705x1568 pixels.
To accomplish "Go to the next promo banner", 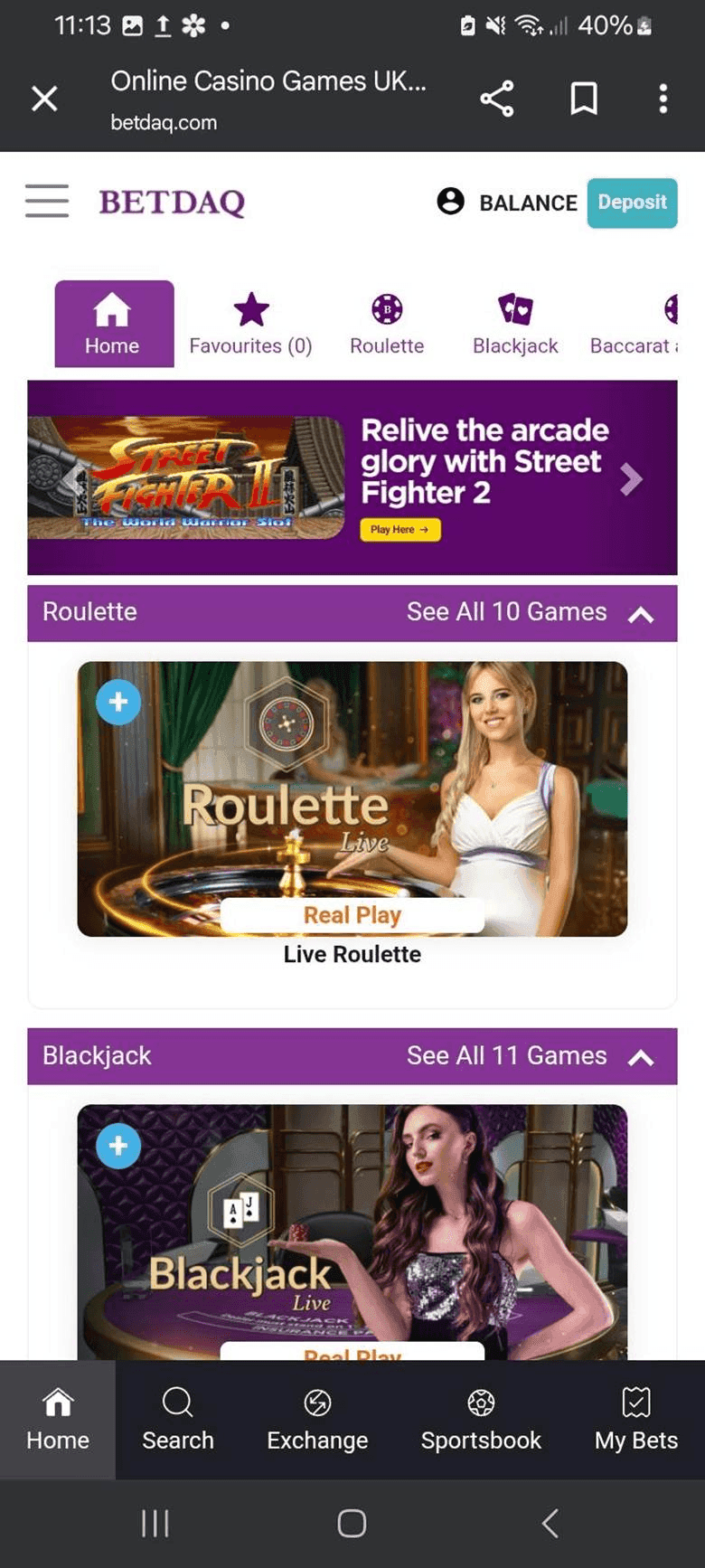I will pos(631,479).
